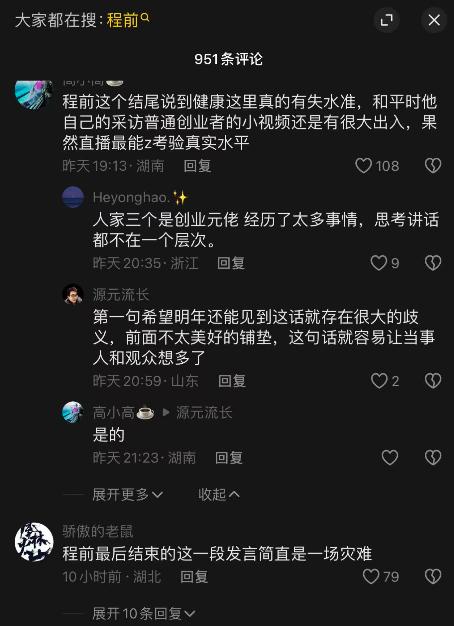
Task: Reply to the 是的 comment
Action: point(229,458)
